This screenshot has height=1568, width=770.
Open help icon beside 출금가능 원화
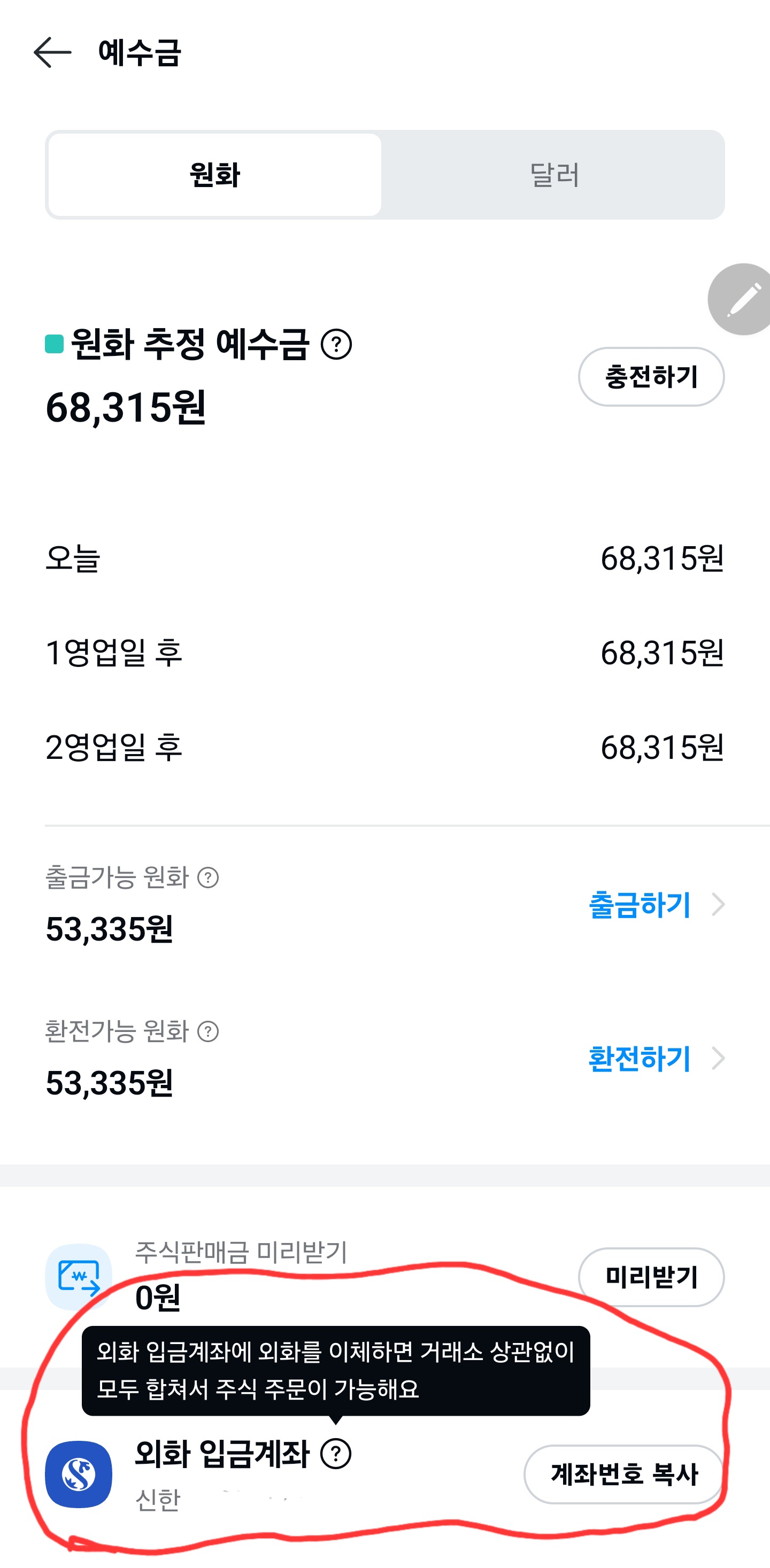tap(209, 878)
